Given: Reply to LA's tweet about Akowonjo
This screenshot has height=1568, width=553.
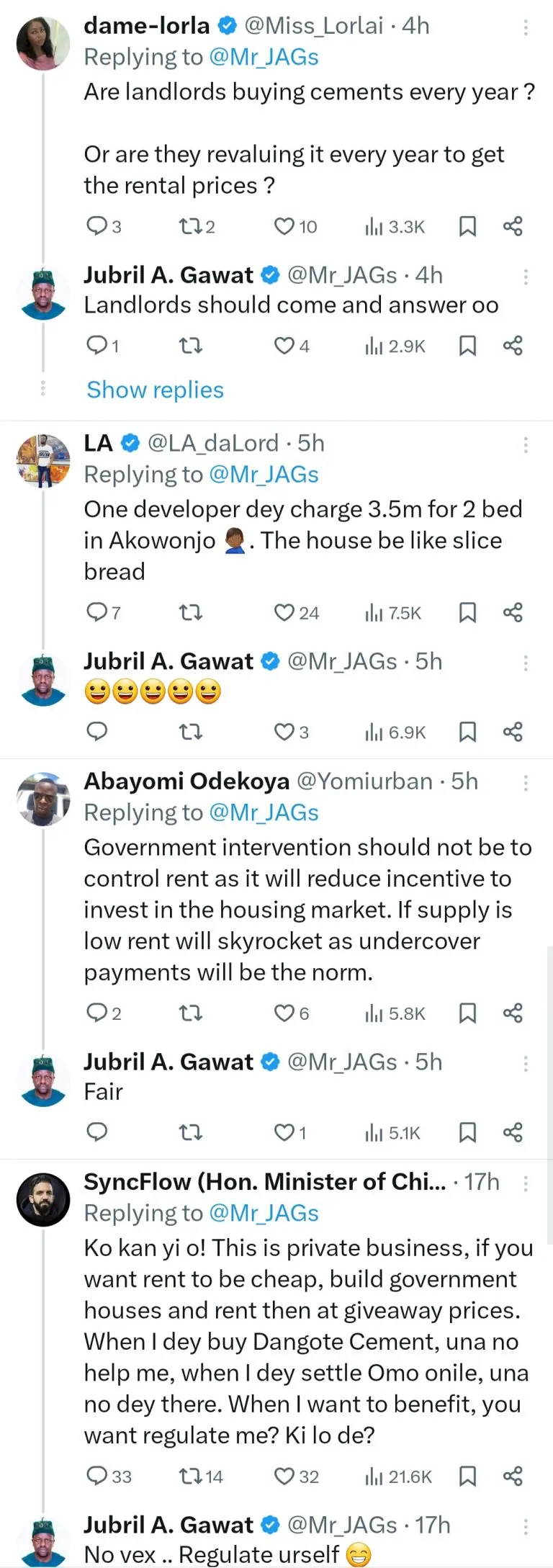Looking at the screenshot, I should click(x=96, y=613).
